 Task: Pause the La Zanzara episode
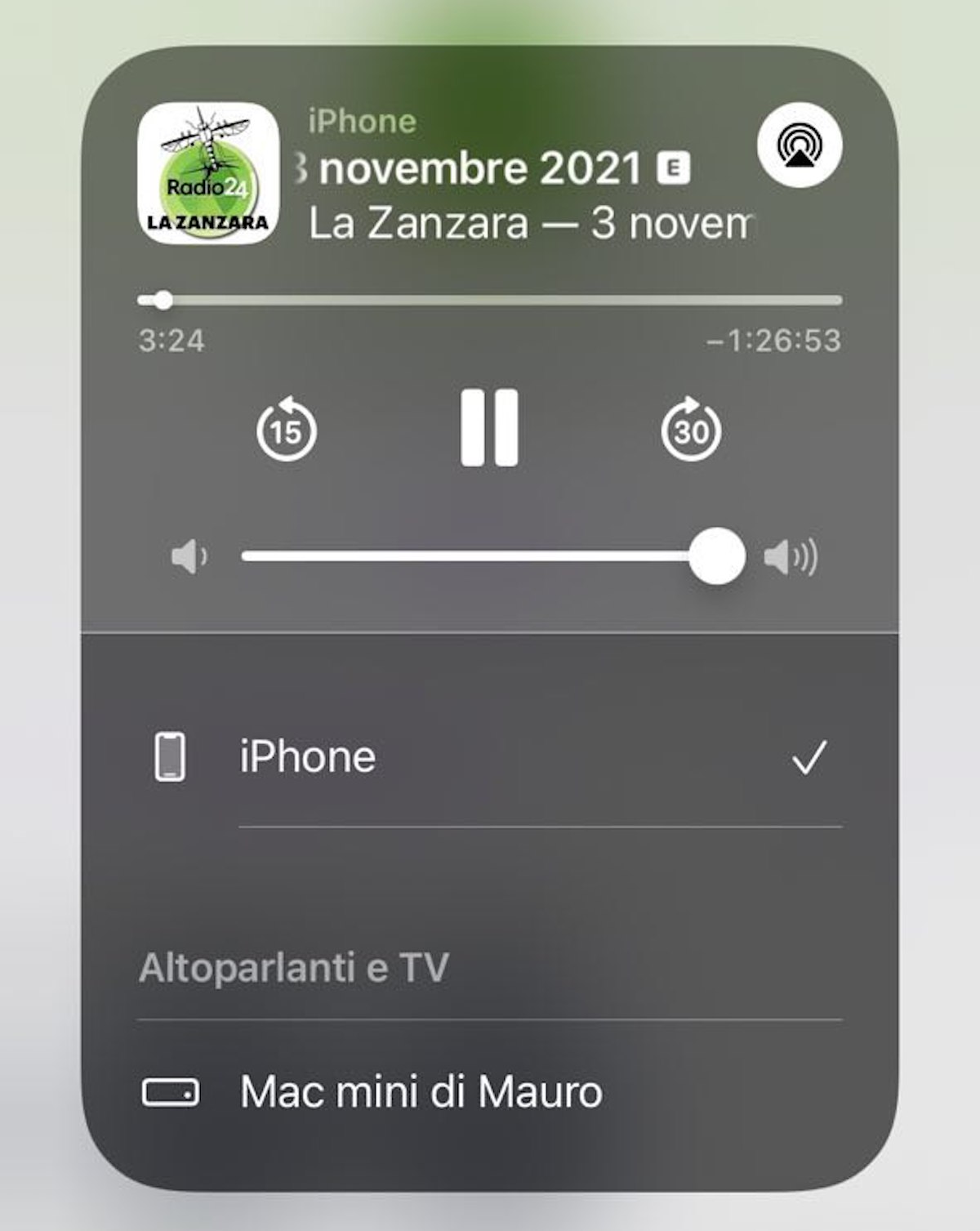(489, 428)
